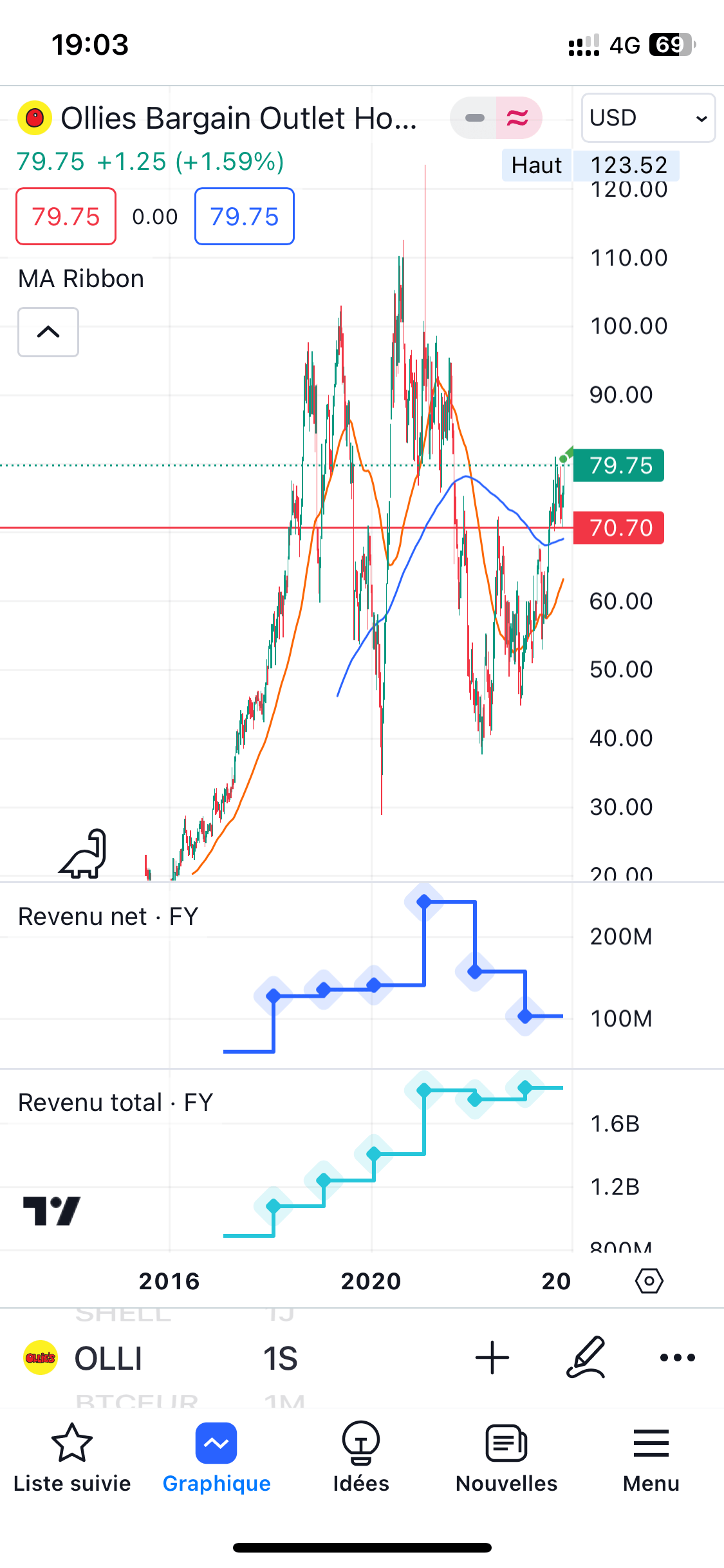Open the drawing tools pencil
724x1568 pixels.
click(586, 1358)
